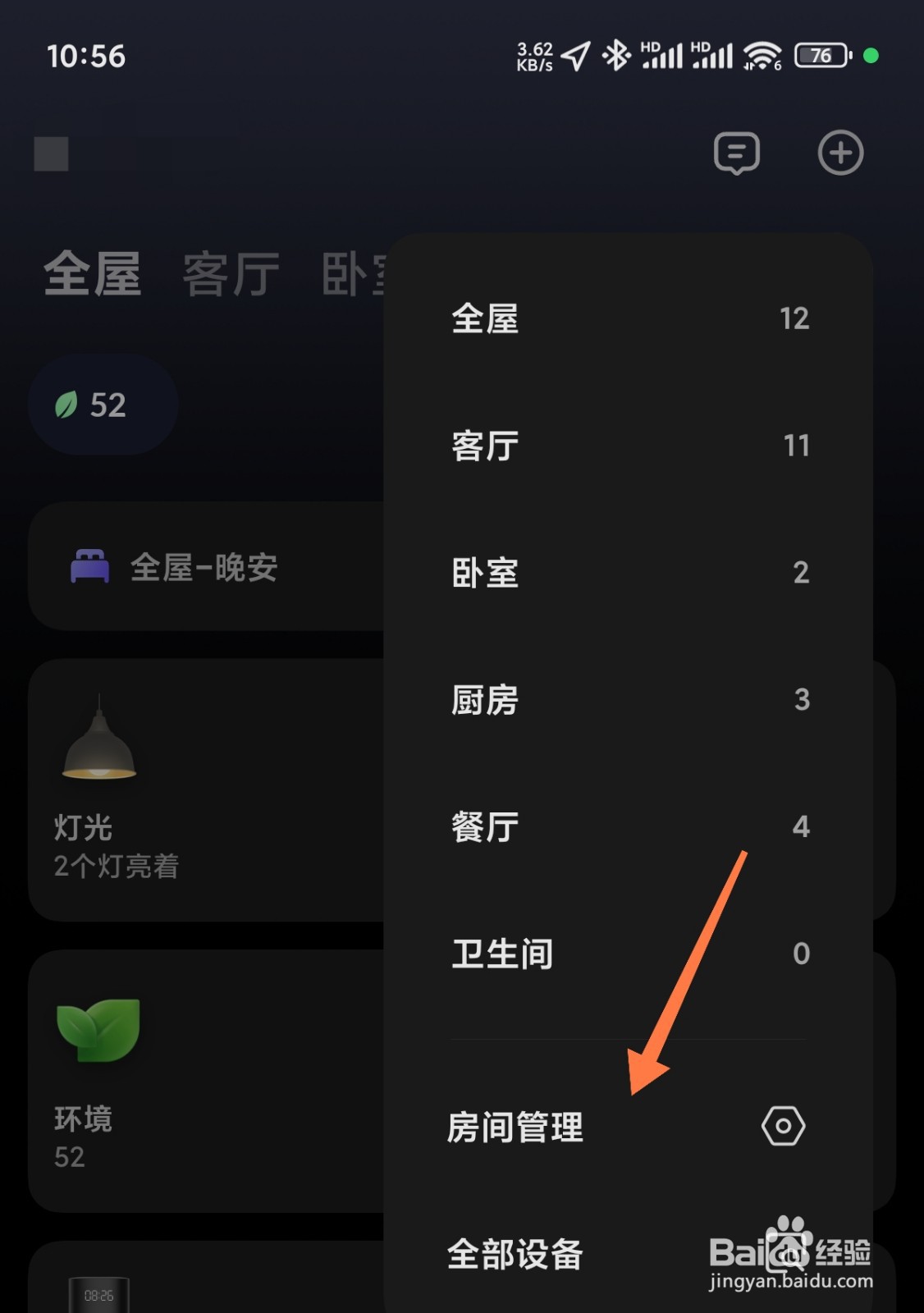The height and width of the screenshot is (1313, 924).
Task: Select 厨房 in the open room menu
Action: [485, 701]
